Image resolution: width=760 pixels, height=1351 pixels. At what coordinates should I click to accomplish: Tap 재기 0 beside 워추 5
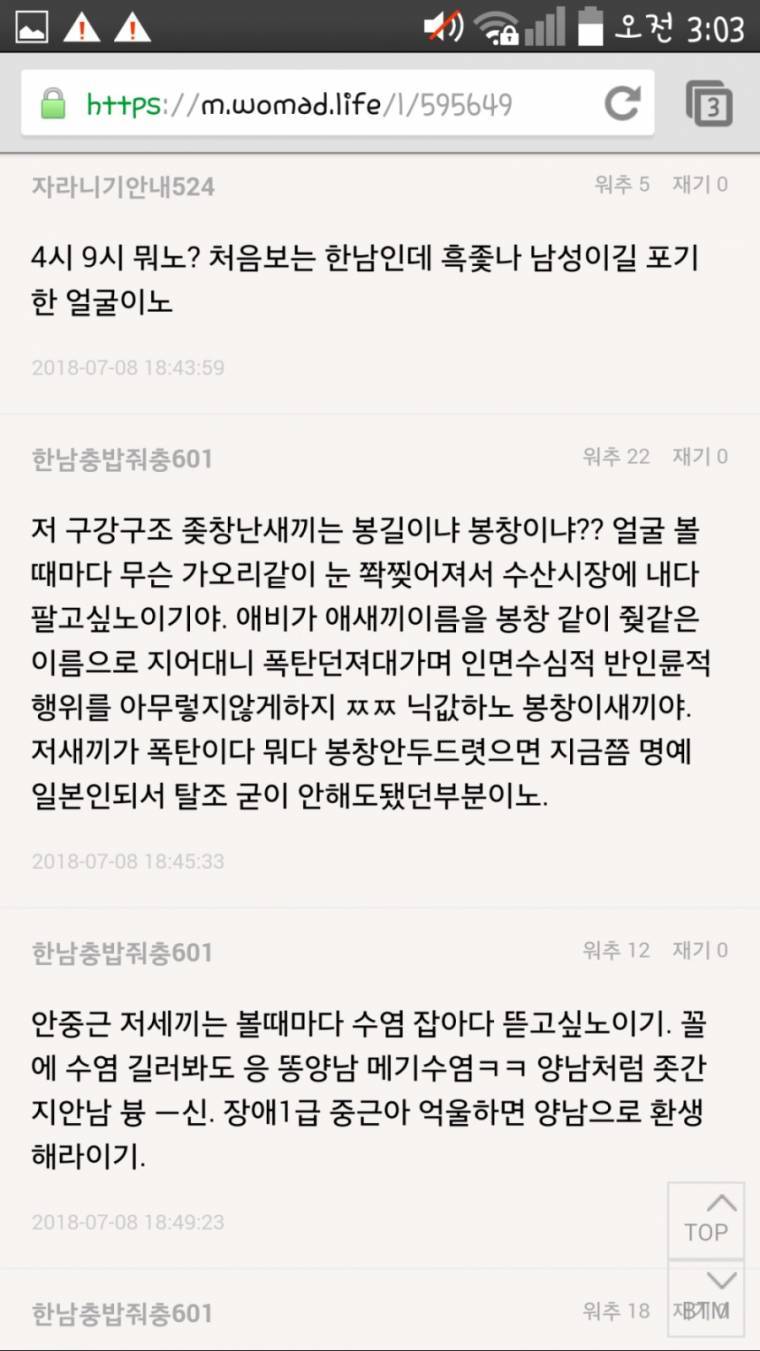click(700, 184)
